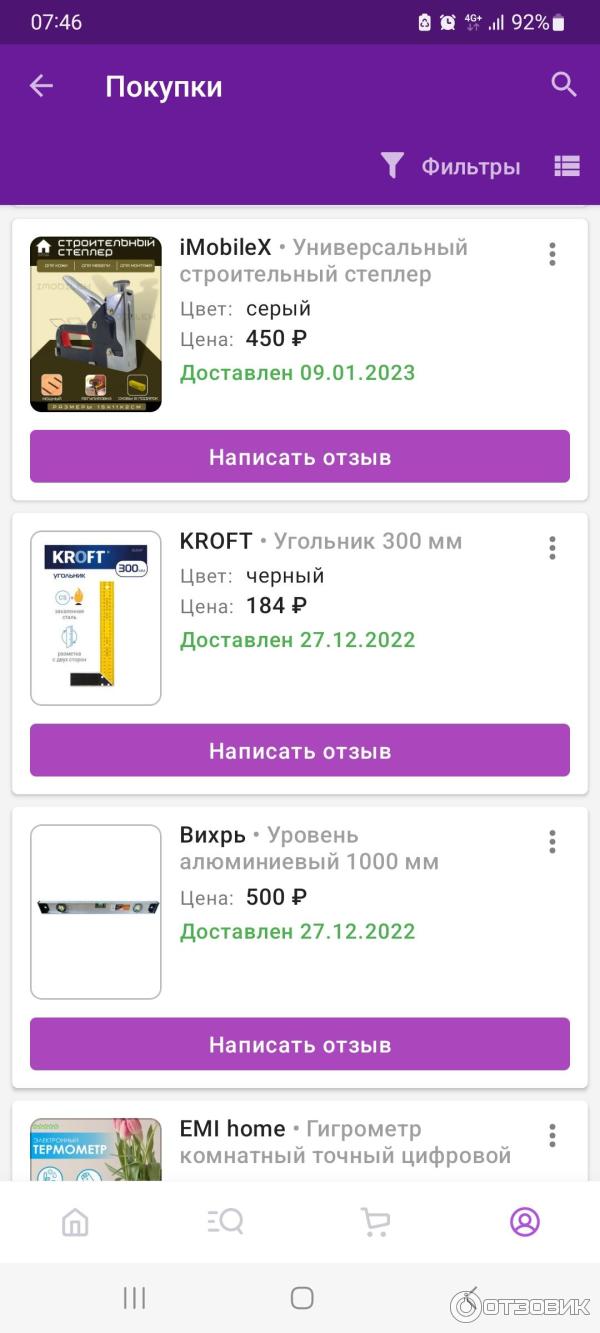The image size is (600, 1333).
Task: Switch to the catalog search tab
Action: tap(225, 1221)
